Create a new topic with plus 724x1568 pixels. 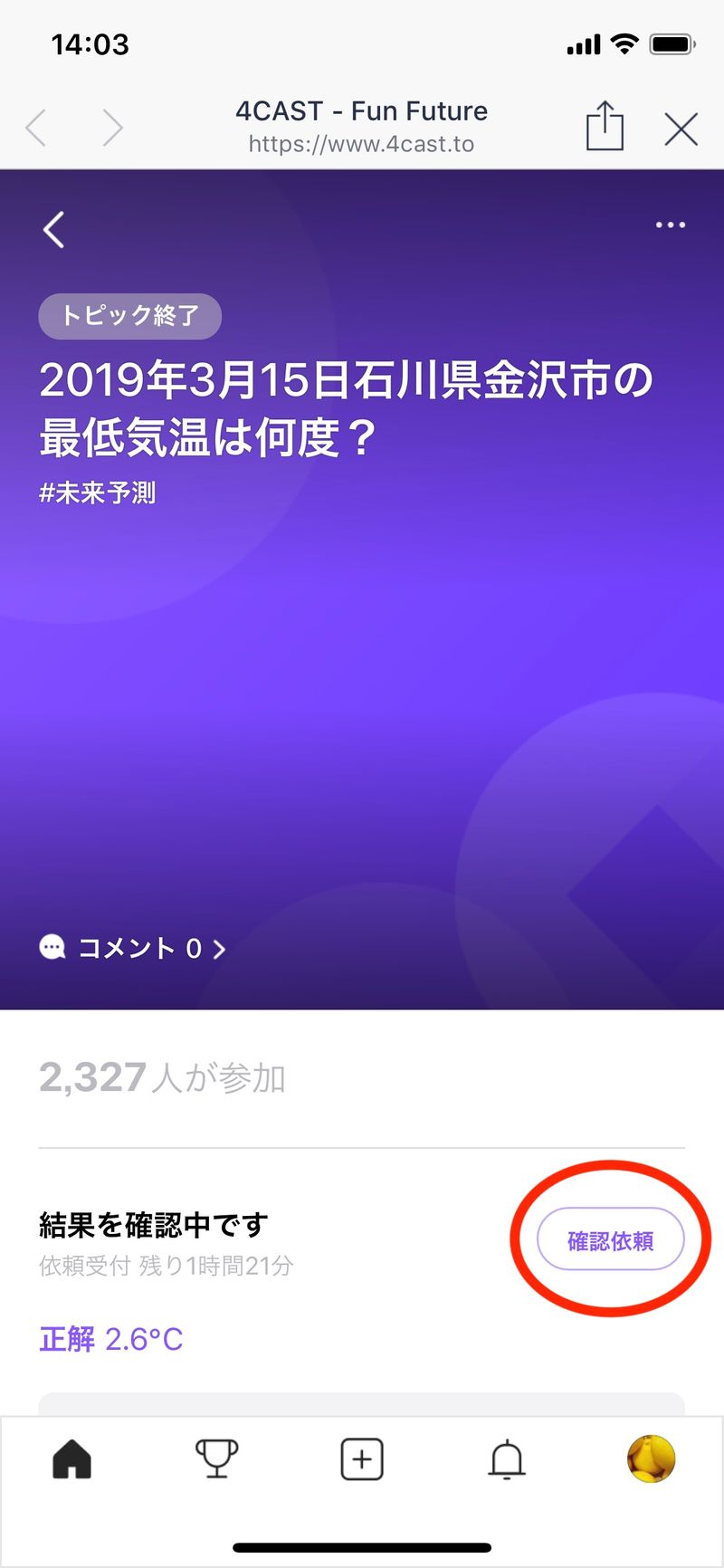[362, 1458]
